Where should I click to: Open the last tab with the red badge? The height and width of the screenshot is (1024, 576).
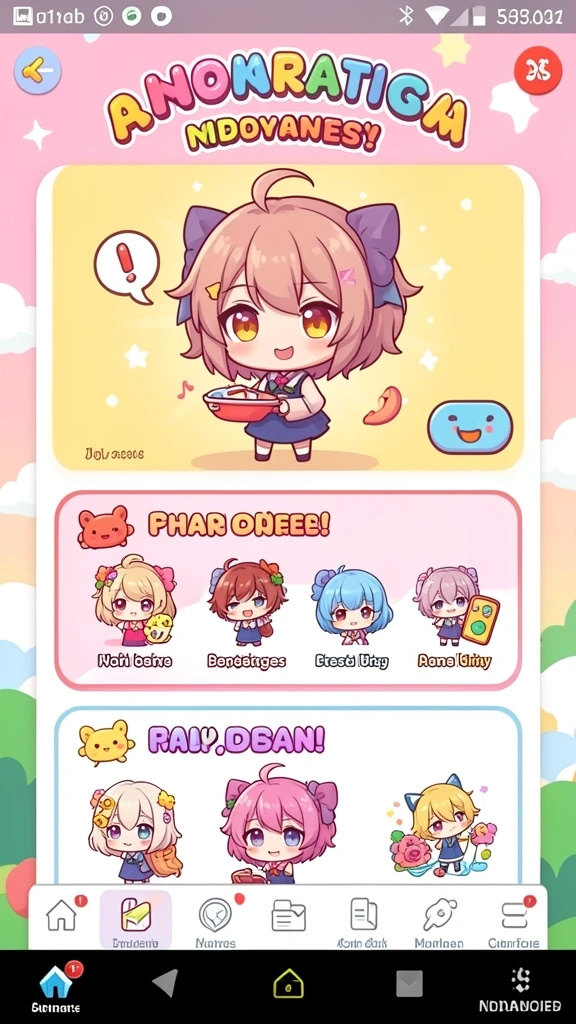click(514, 921)
